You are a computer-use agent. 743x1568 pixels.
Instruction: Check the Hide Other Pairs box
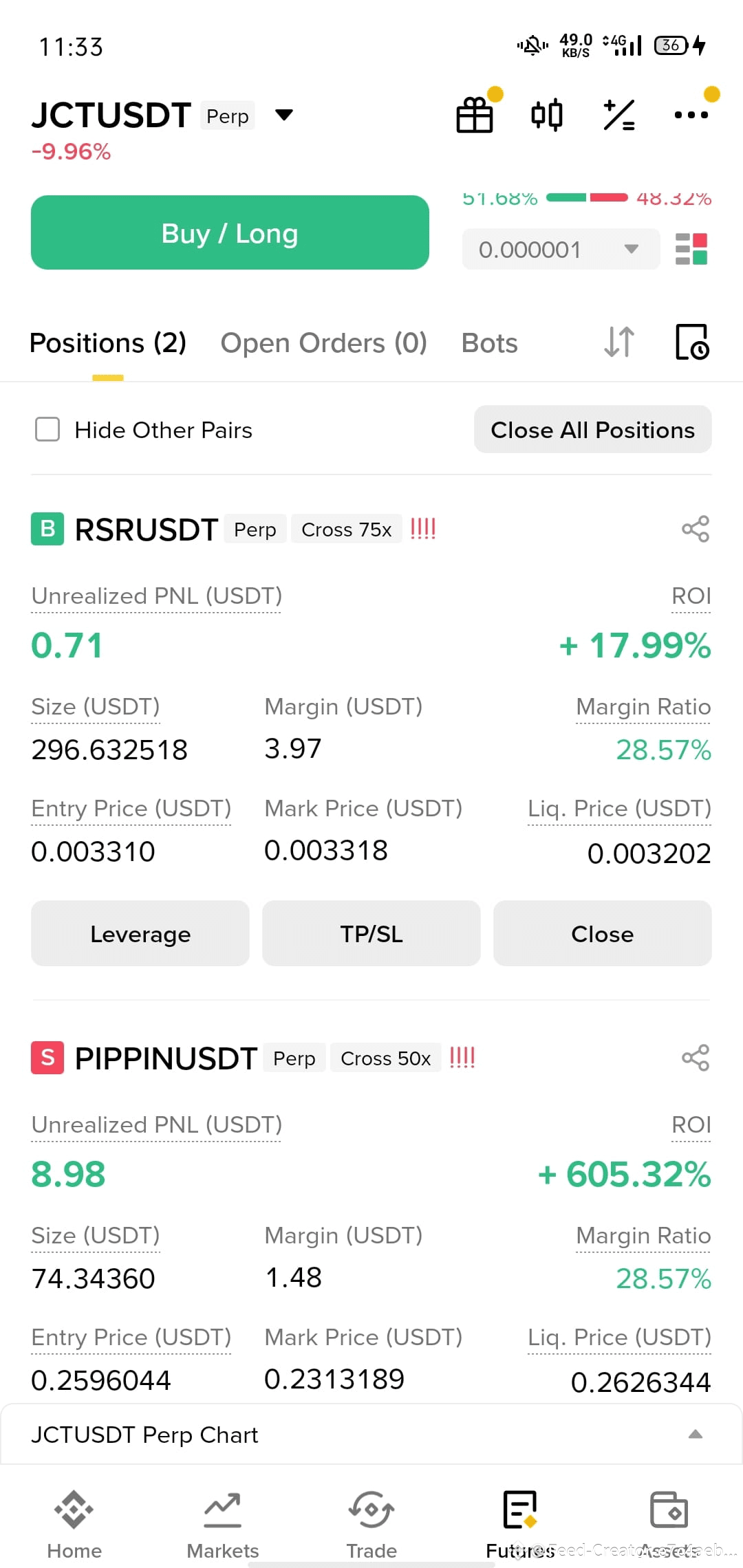[47, 429]
